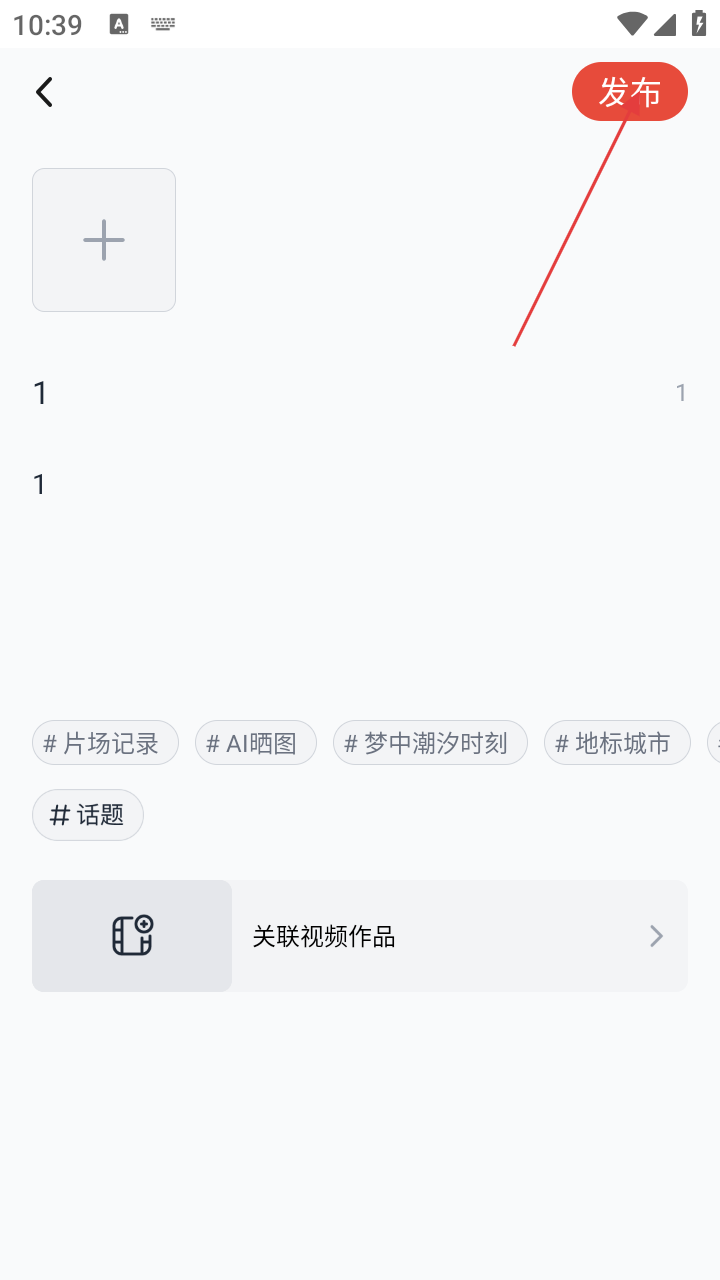Select the # 片场记录 topic chip
Screen dimensions: 720x1280
coord(105,743)
